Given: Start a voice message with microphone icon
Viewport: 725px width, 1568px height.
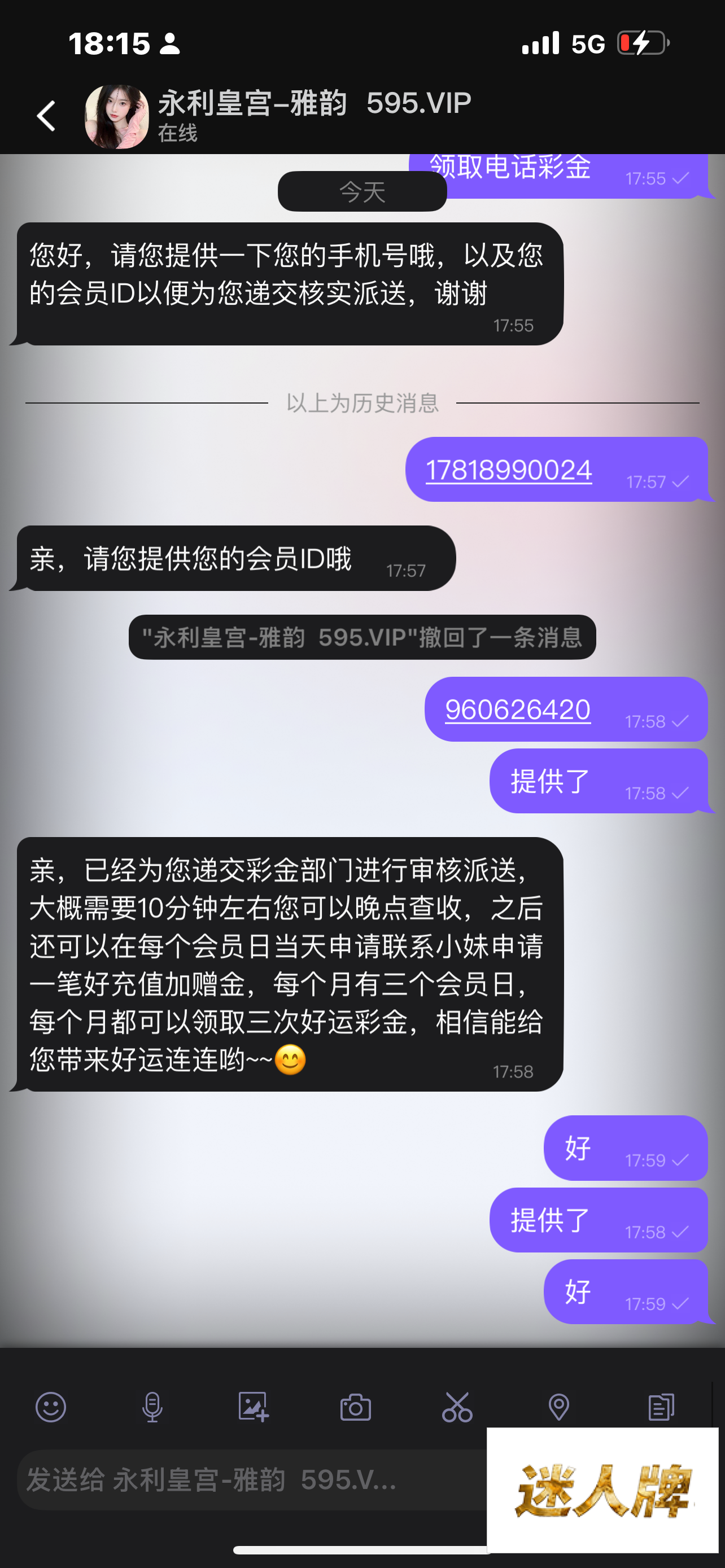Looking at the screenshot, I should click(152, 1407).
